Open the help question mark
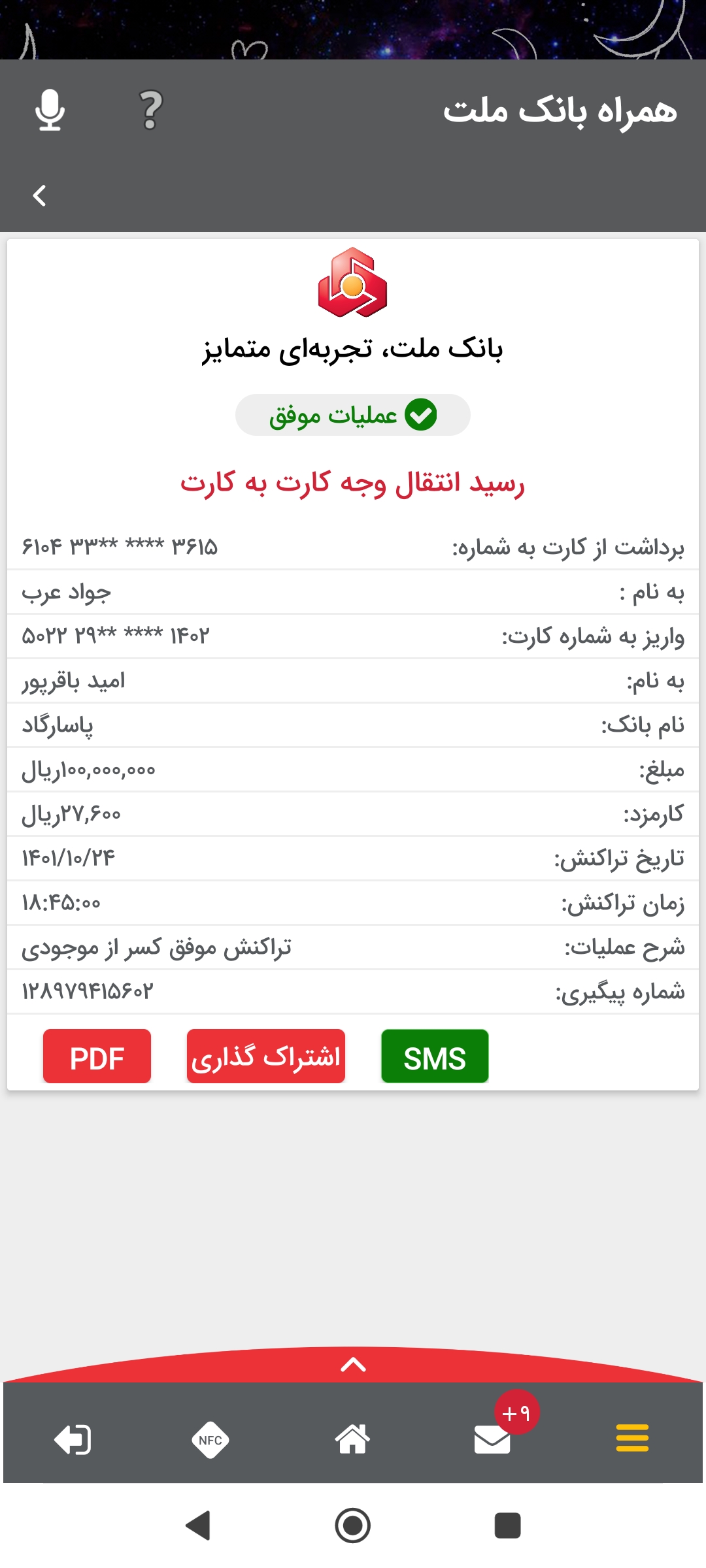This screenshot has height=1568, width=706. (151, 110)
